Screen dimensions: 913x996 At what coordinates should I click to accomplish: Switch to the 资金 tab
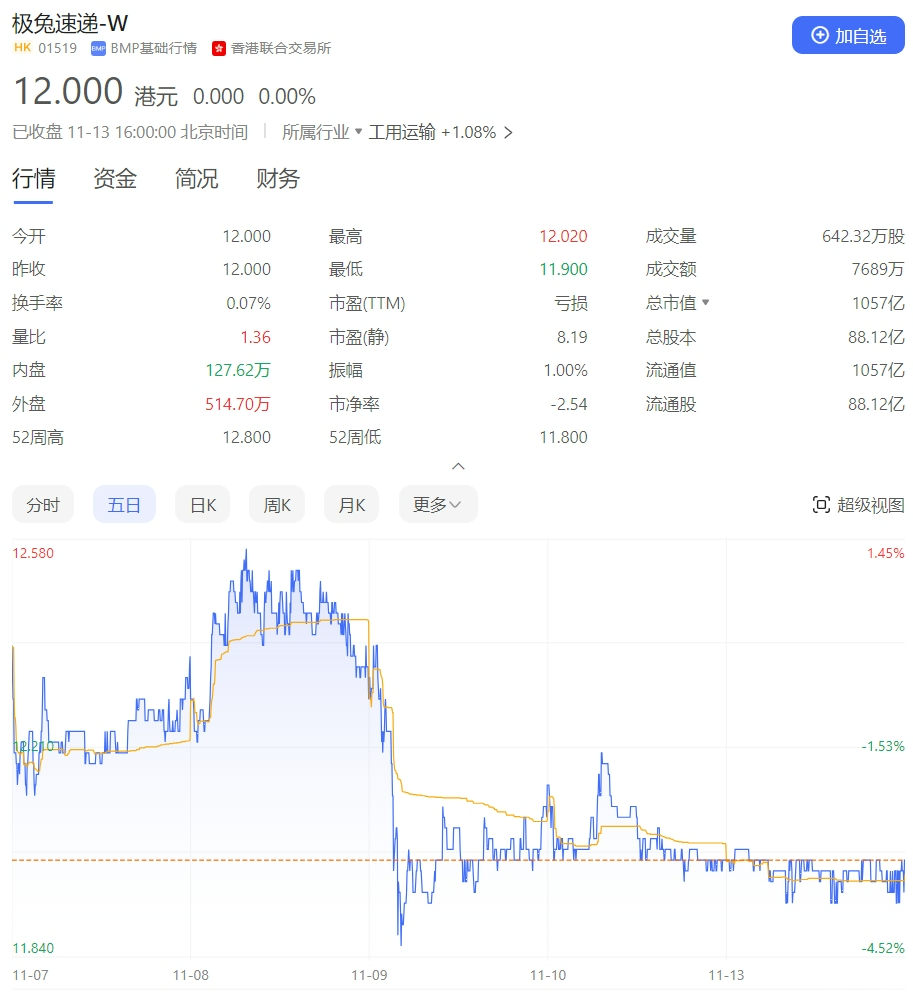114,179
